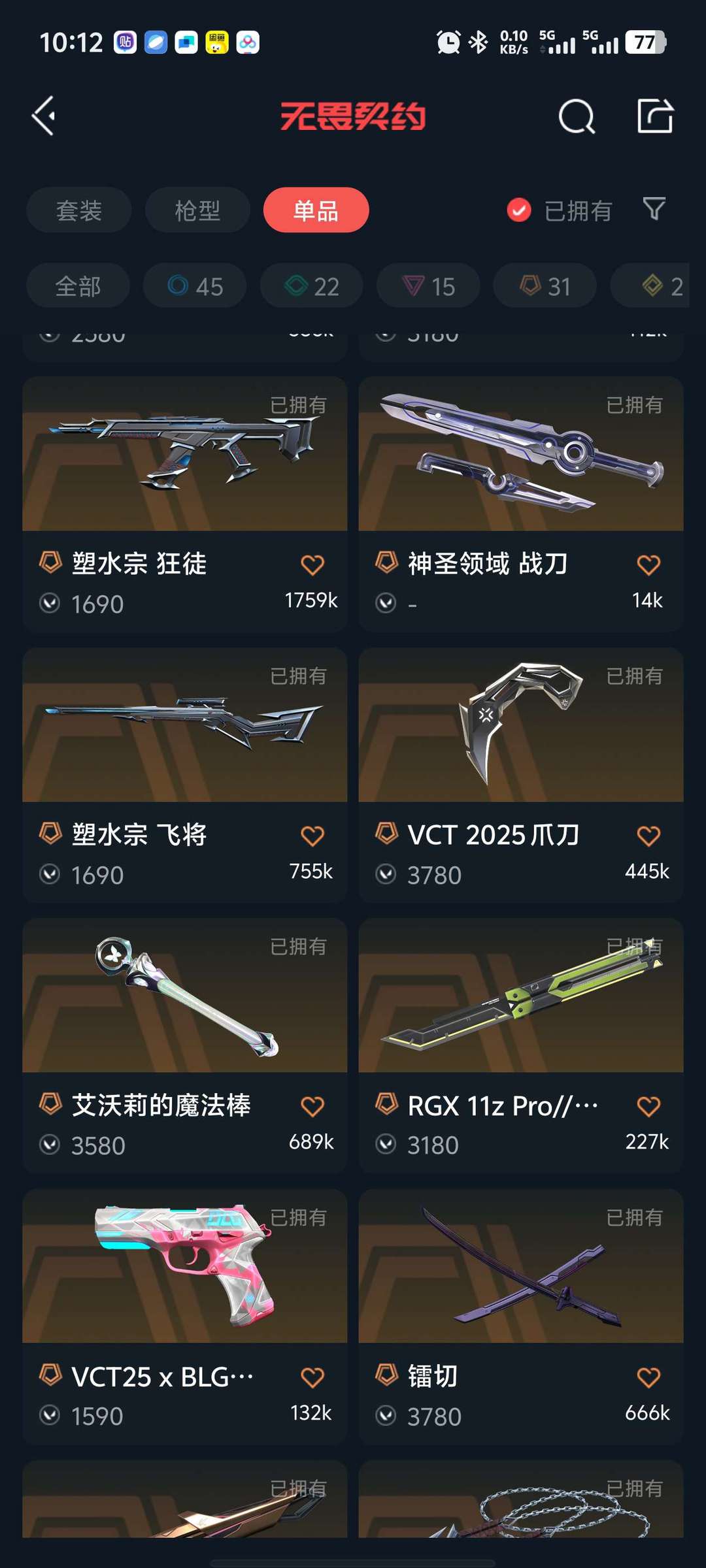Filter by the chip showing 22

click(x=311, y=286)
